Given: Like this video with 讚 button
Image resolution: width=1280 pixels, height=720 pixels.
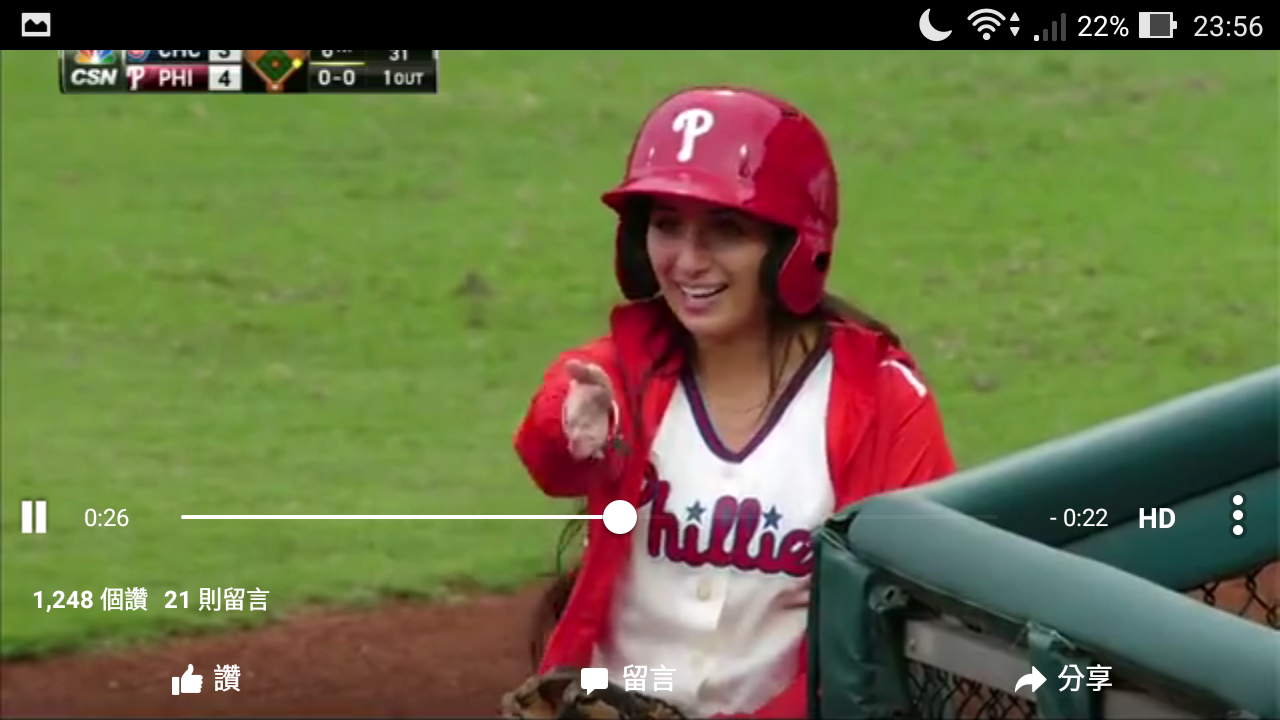Looking at the screenshot, I should (x=207, y=680).
